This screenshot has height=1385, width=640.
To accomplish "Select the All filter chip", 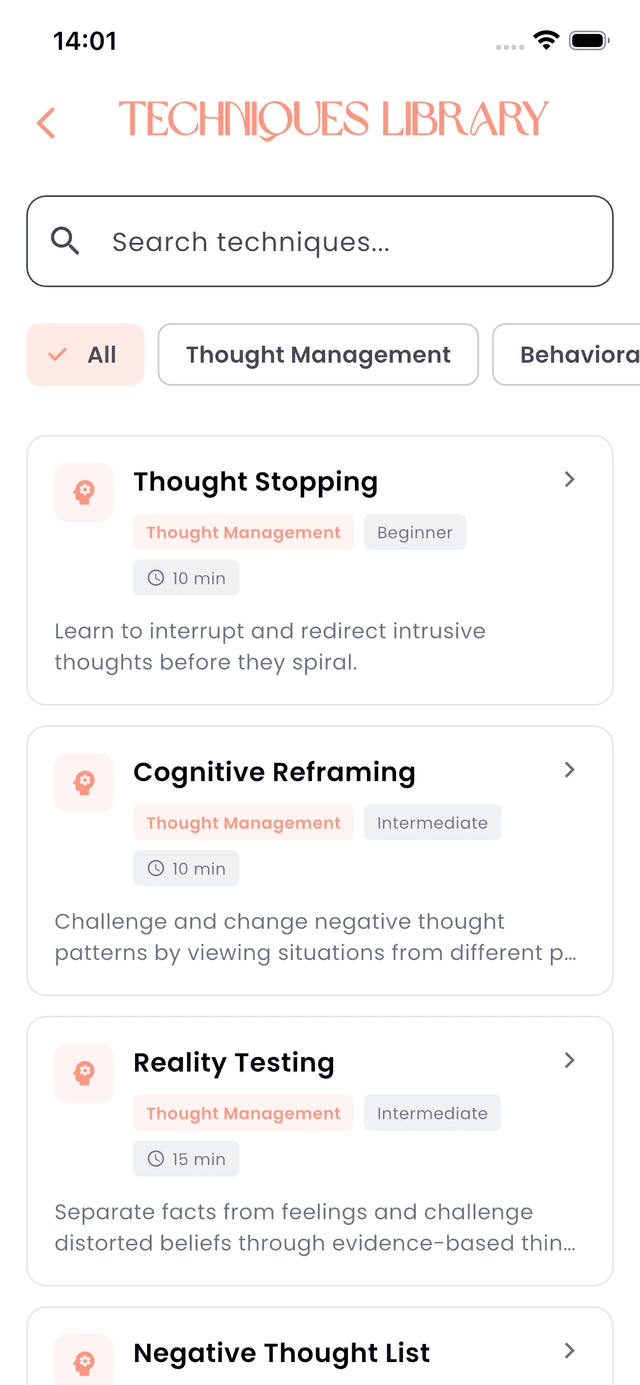I will click(x=86, y=355).
